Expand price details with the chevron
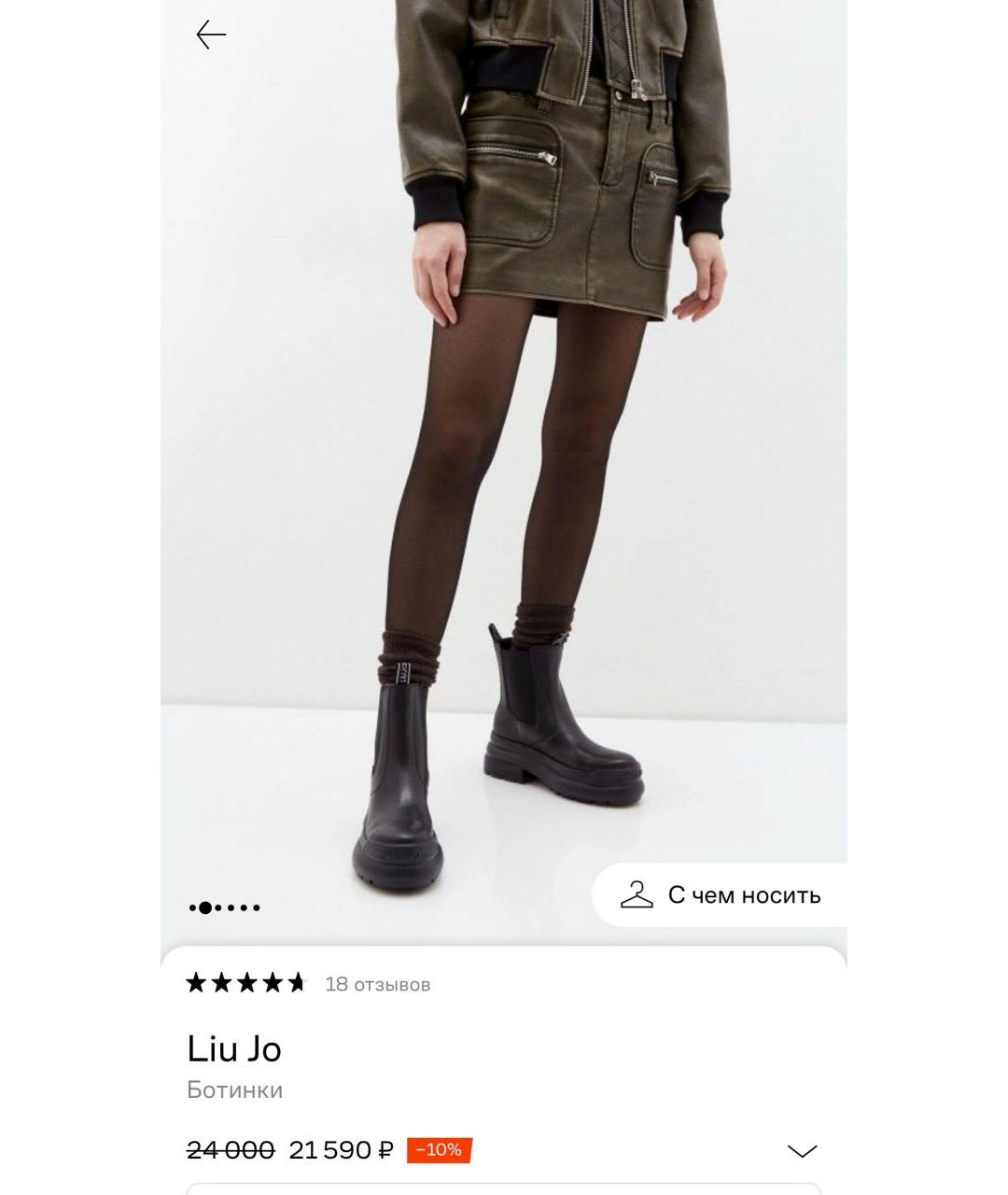The image size is (1008, 1195). [x=802, y=1151]
